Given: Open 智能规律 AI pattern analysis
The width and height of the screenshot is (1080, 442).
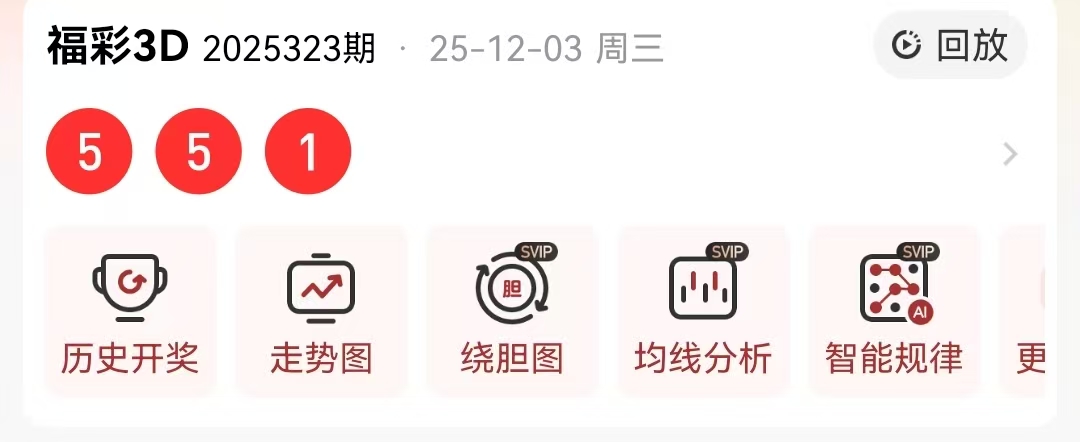Looking at the screenshot, I should 894,311.
